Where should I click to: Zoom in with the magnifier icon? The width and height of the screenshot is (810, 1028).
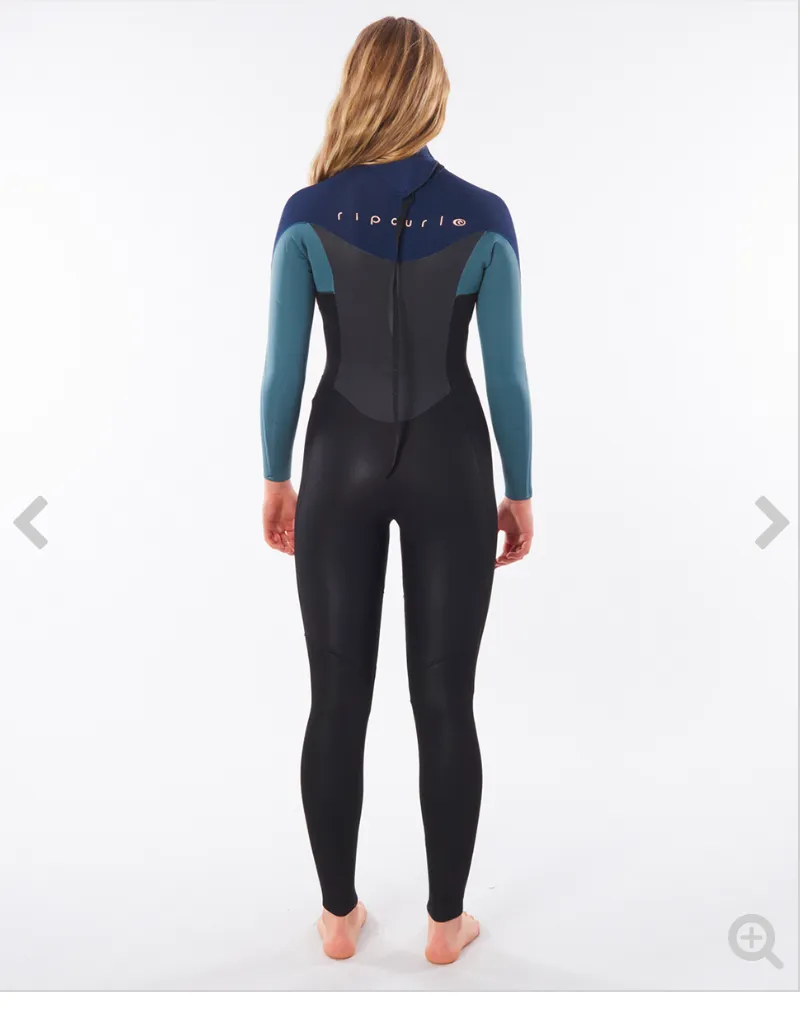pyautogui.click(x=754, y=940)
